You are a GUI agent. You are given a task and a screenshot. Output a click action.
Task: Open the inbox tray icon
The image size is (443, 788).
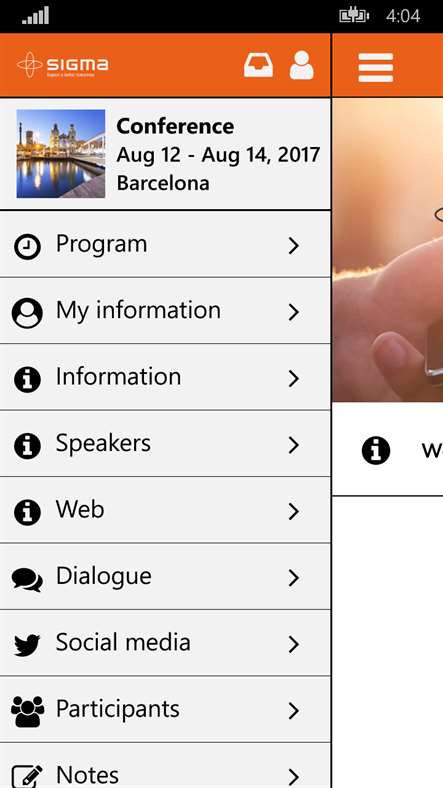258,65
